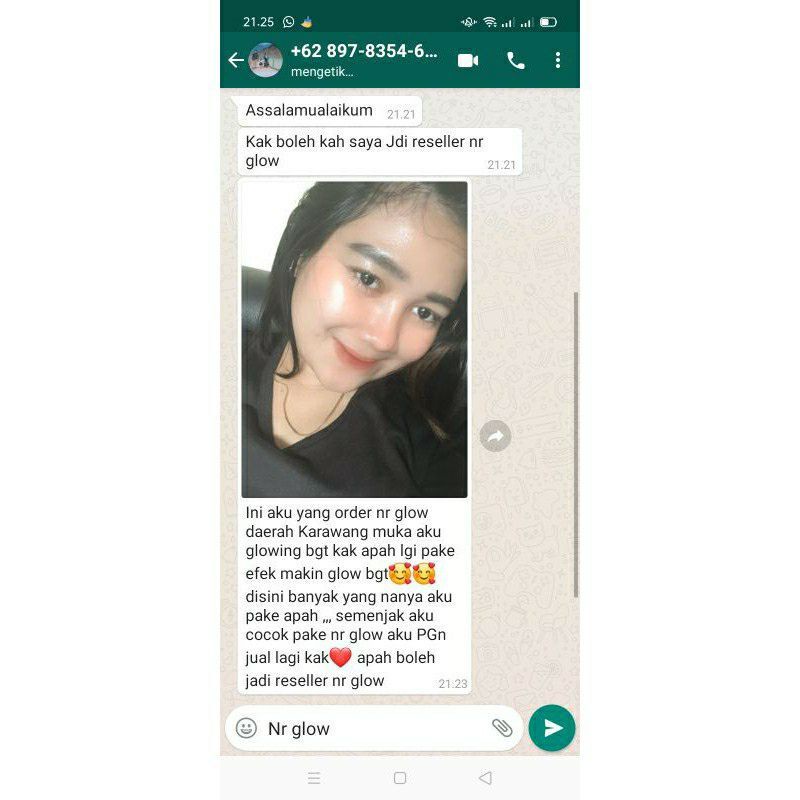Screen dimensions: 800x800
Task: Start a voice call
Action: click(516, 60)
